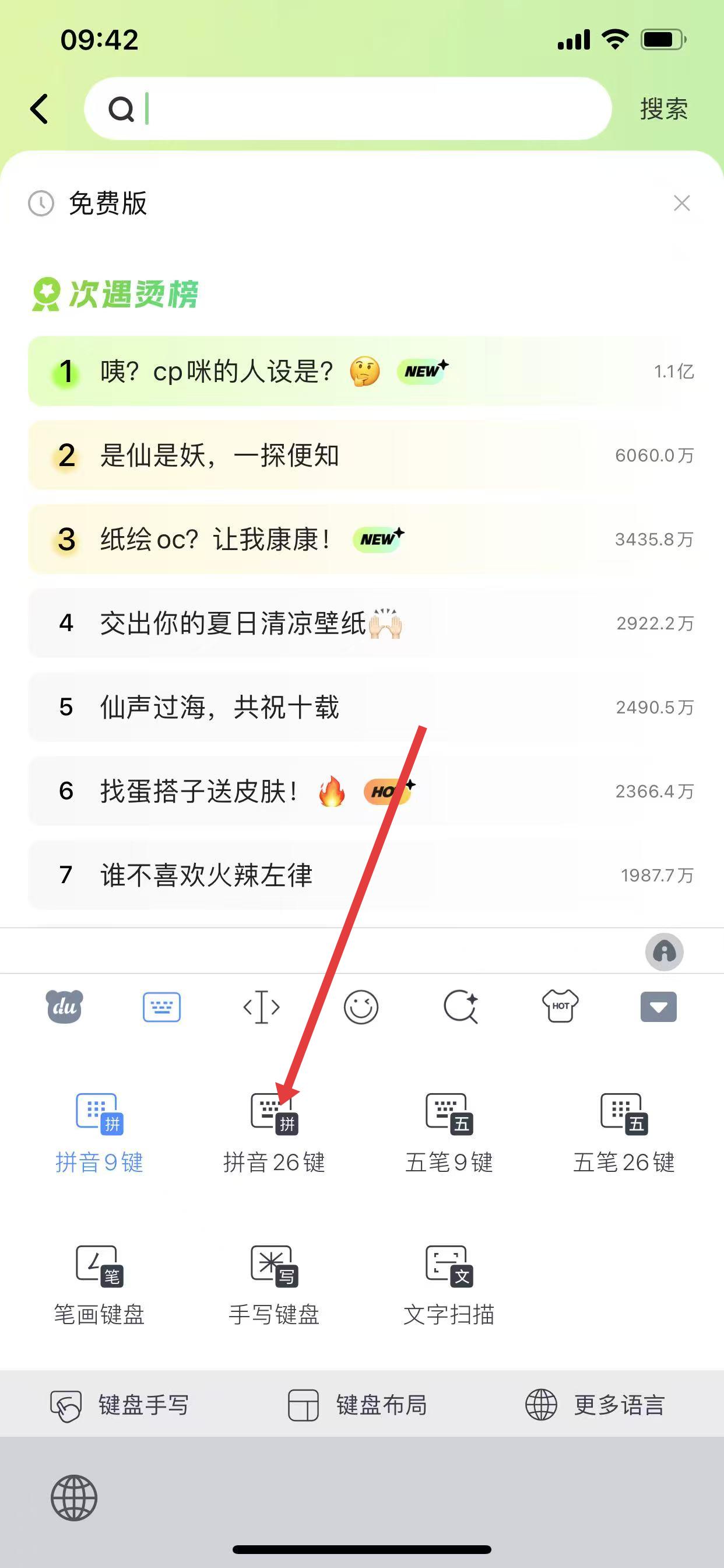Remove the 免费版 search history entry
724x1568 pixels.
(681, 204)
